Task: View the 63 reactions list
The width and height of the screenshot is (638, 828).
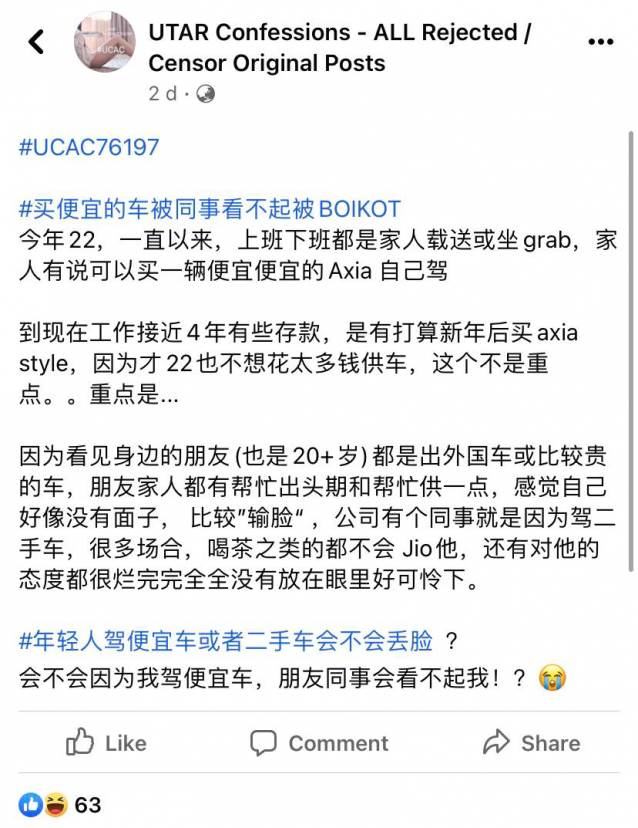Action: coord(60,805)
